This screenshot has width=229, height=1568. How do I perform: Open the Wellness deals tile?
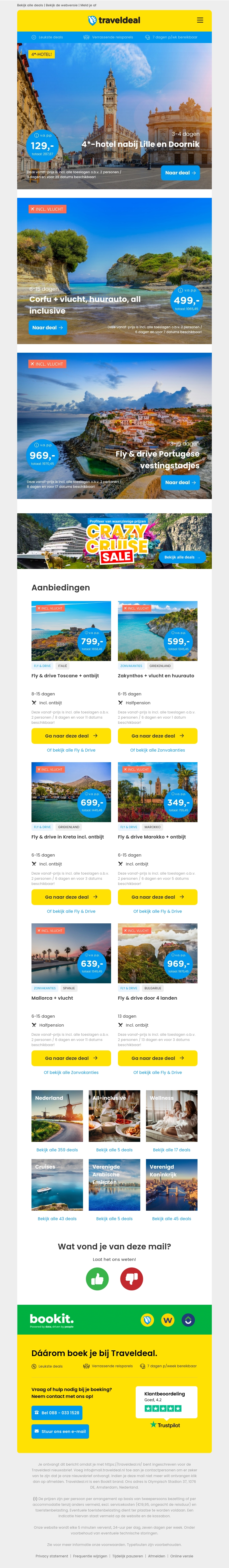171,1116
